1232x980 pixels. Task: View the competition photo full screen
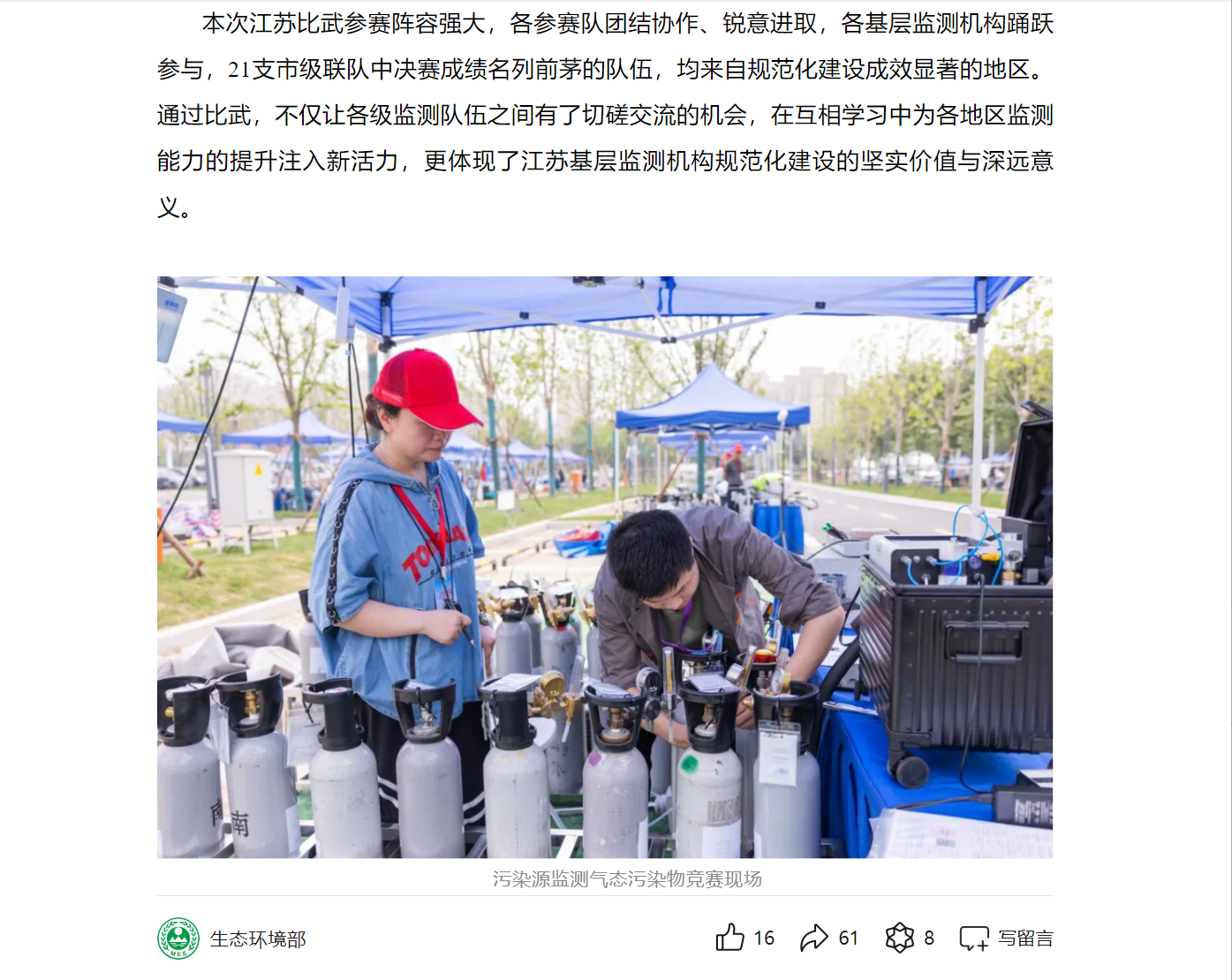coord(604,567)
